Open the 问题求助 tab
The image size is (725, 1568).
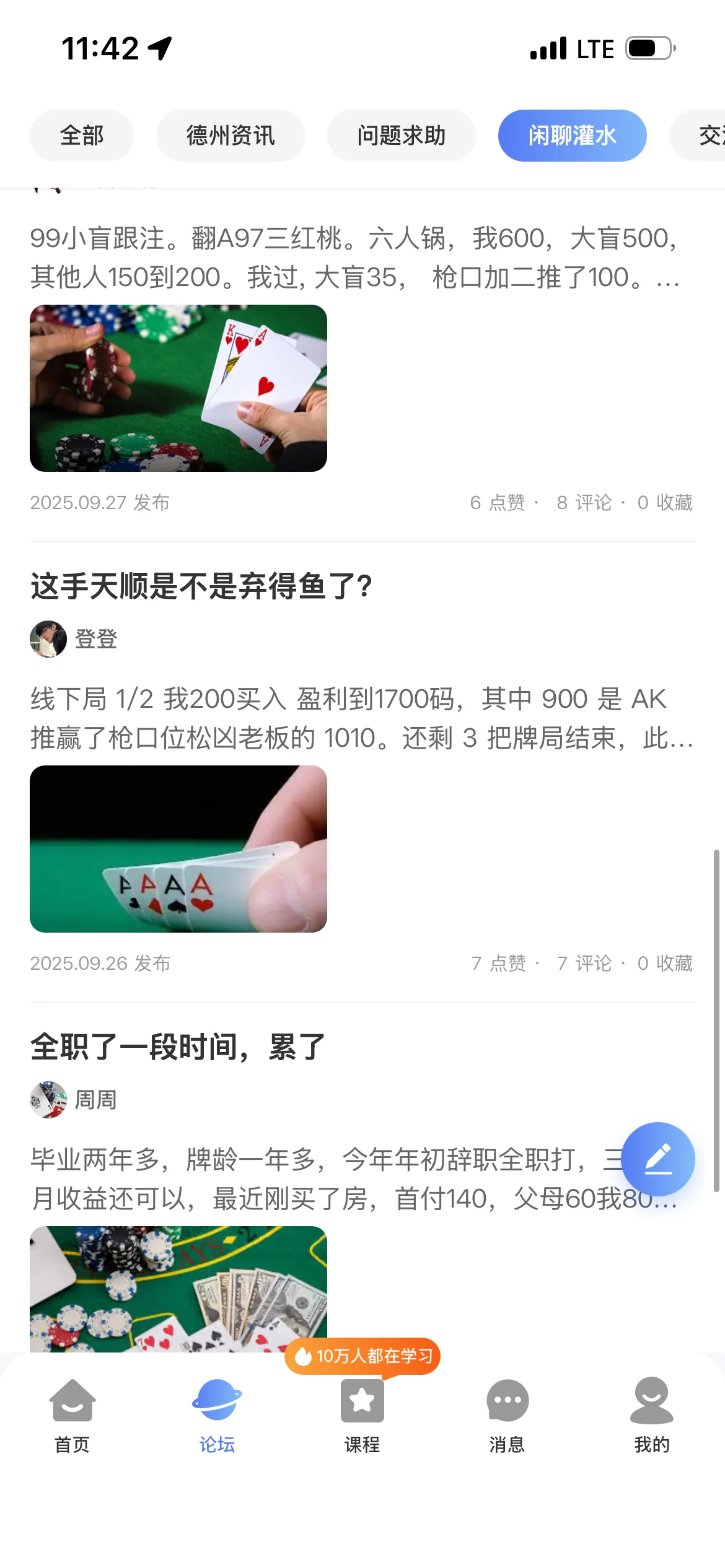(x=401, y=135)
